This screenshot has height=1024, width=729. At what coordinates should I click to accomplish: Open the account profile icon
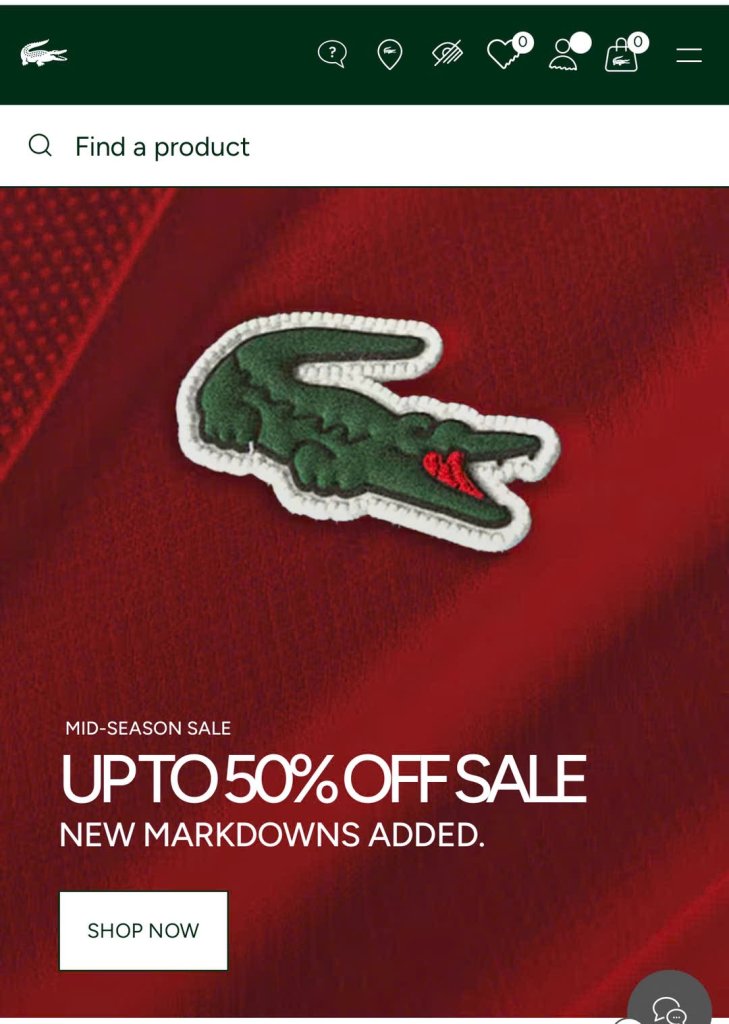pos(564,54)
